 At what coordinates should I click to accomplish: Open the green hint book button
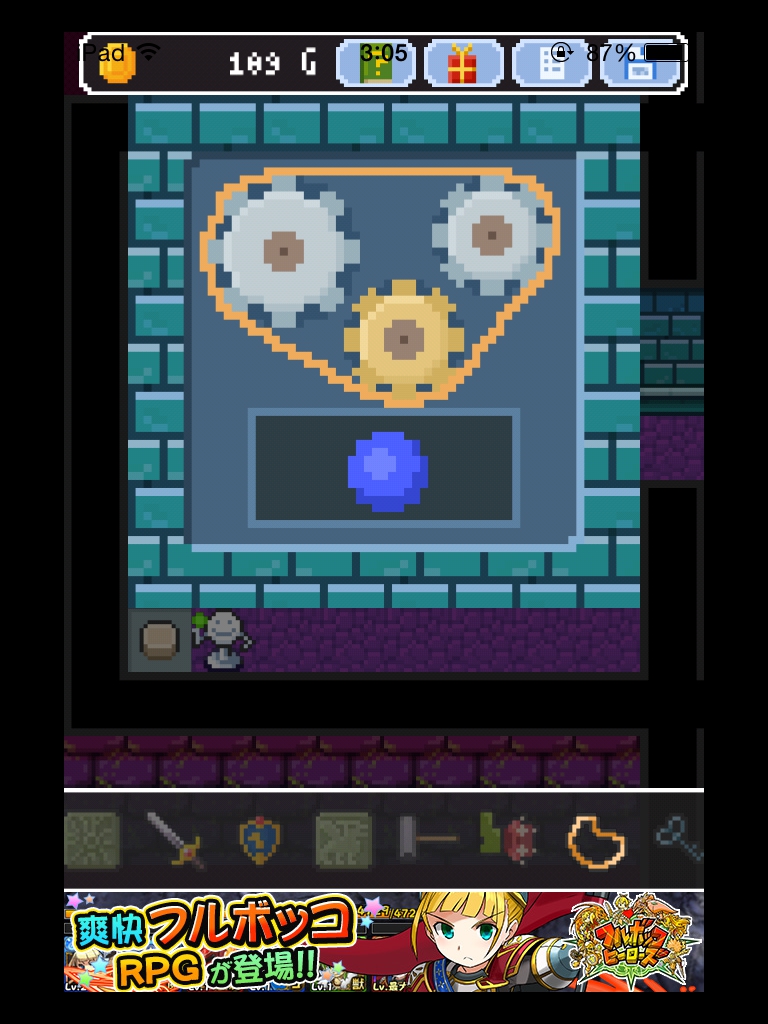point(376,64)
